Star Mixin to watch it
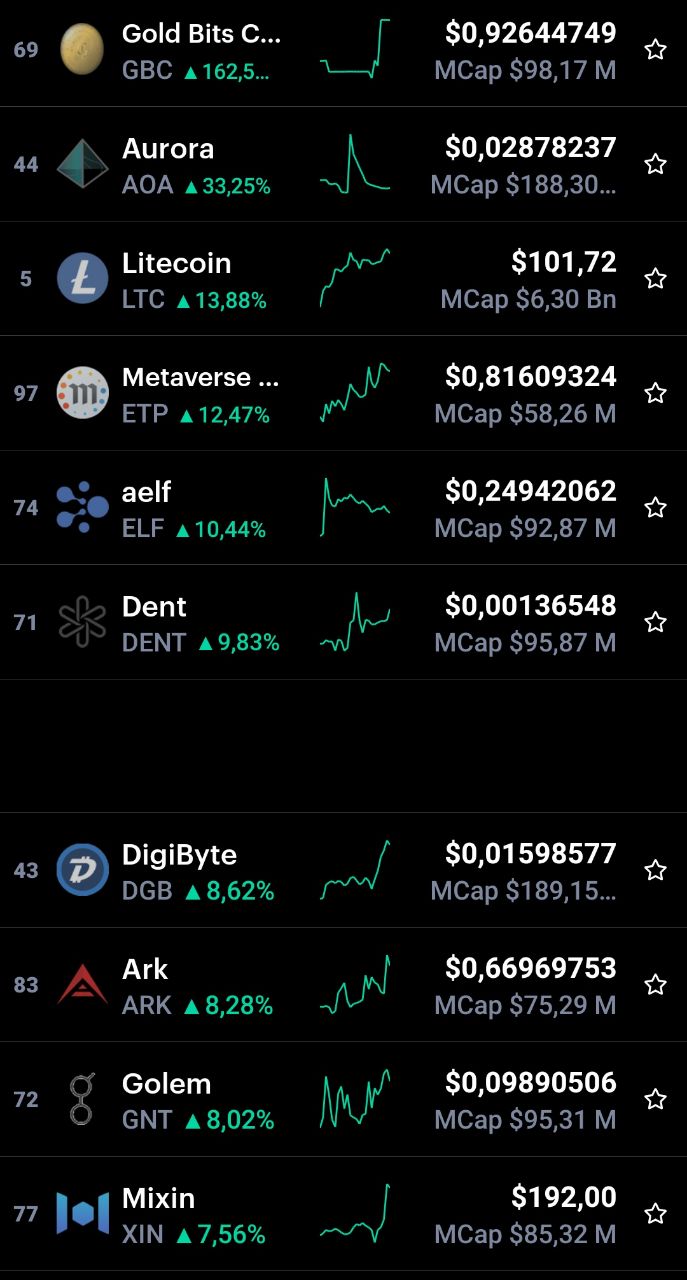 point(655,1214)
